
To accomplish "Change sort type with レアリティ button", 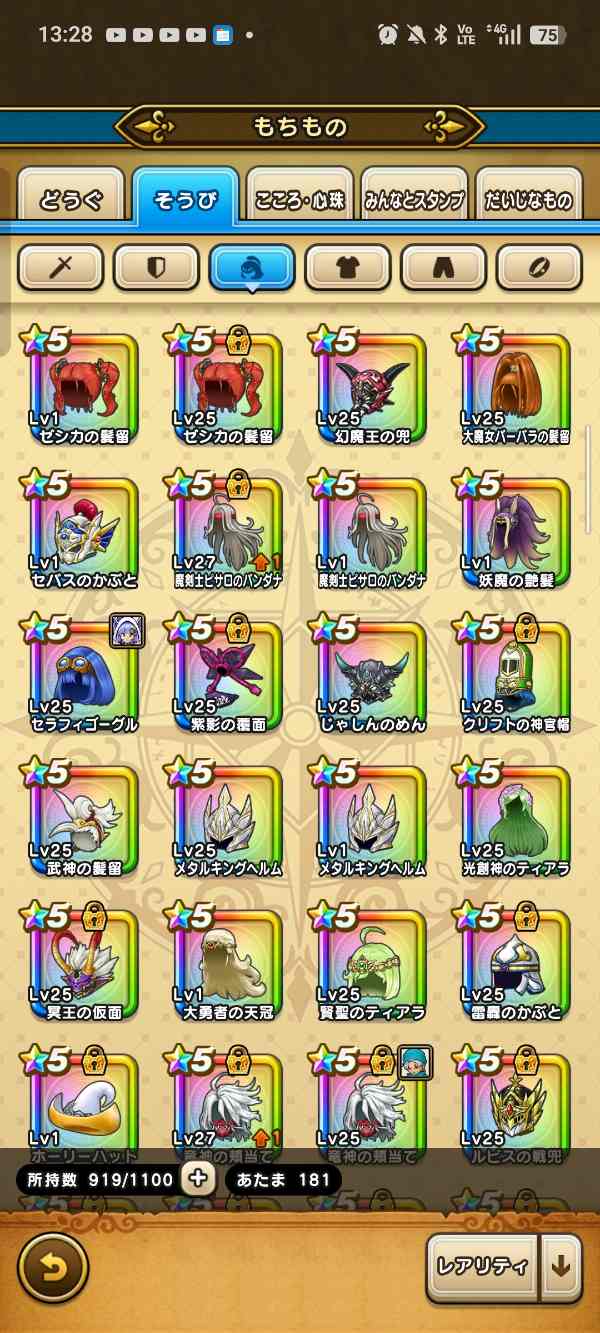I will [x=482, y=1267].
